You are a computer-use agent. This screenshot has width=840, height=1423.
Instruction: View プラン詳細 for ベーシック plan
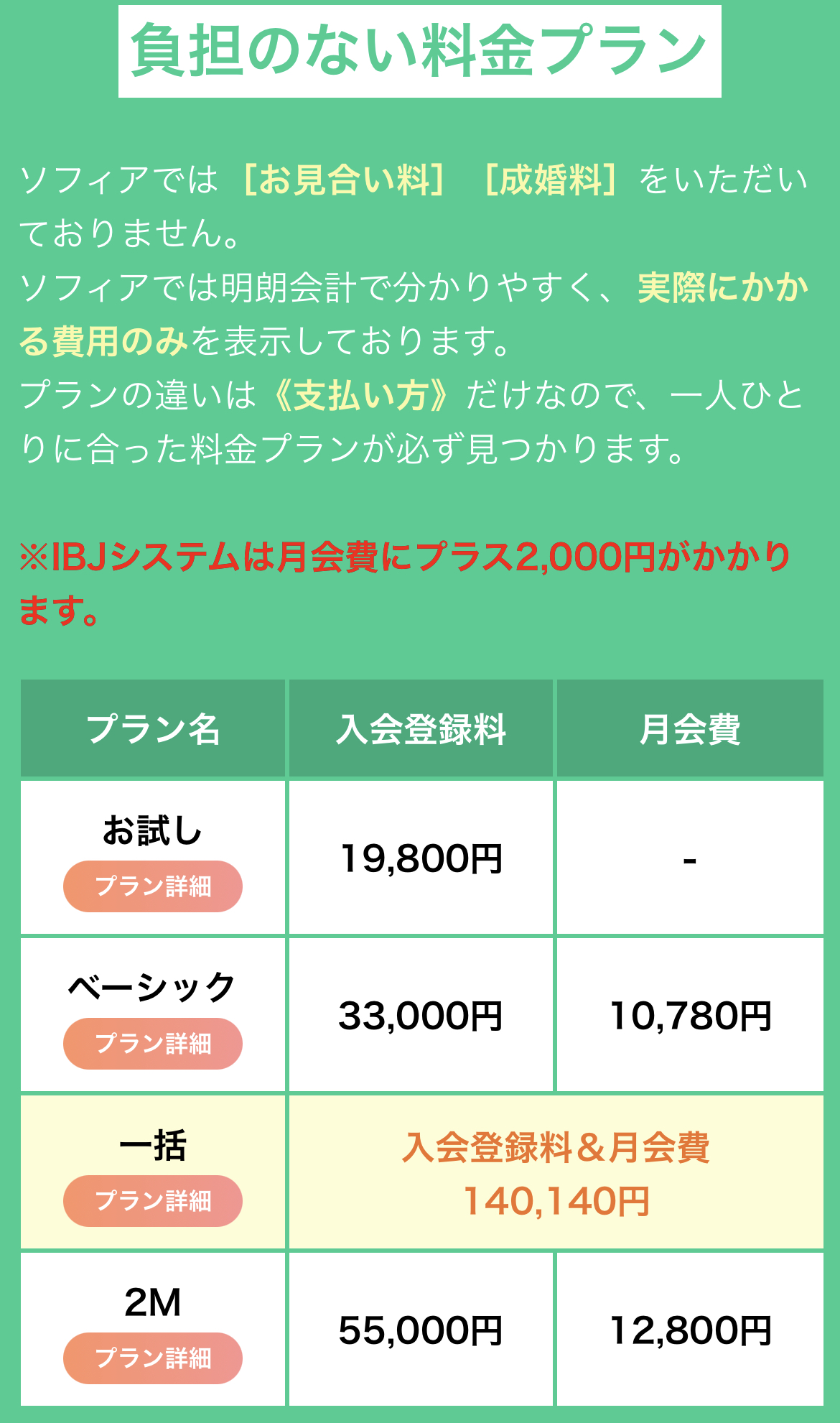(x=152, y=1044)
